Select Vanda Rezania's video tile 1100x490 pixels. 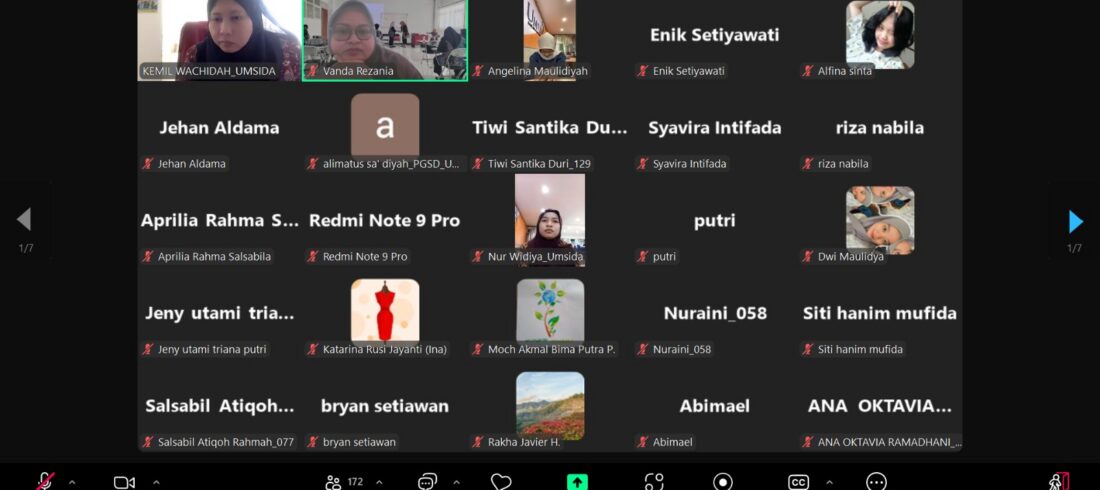[x=385, y=38]
